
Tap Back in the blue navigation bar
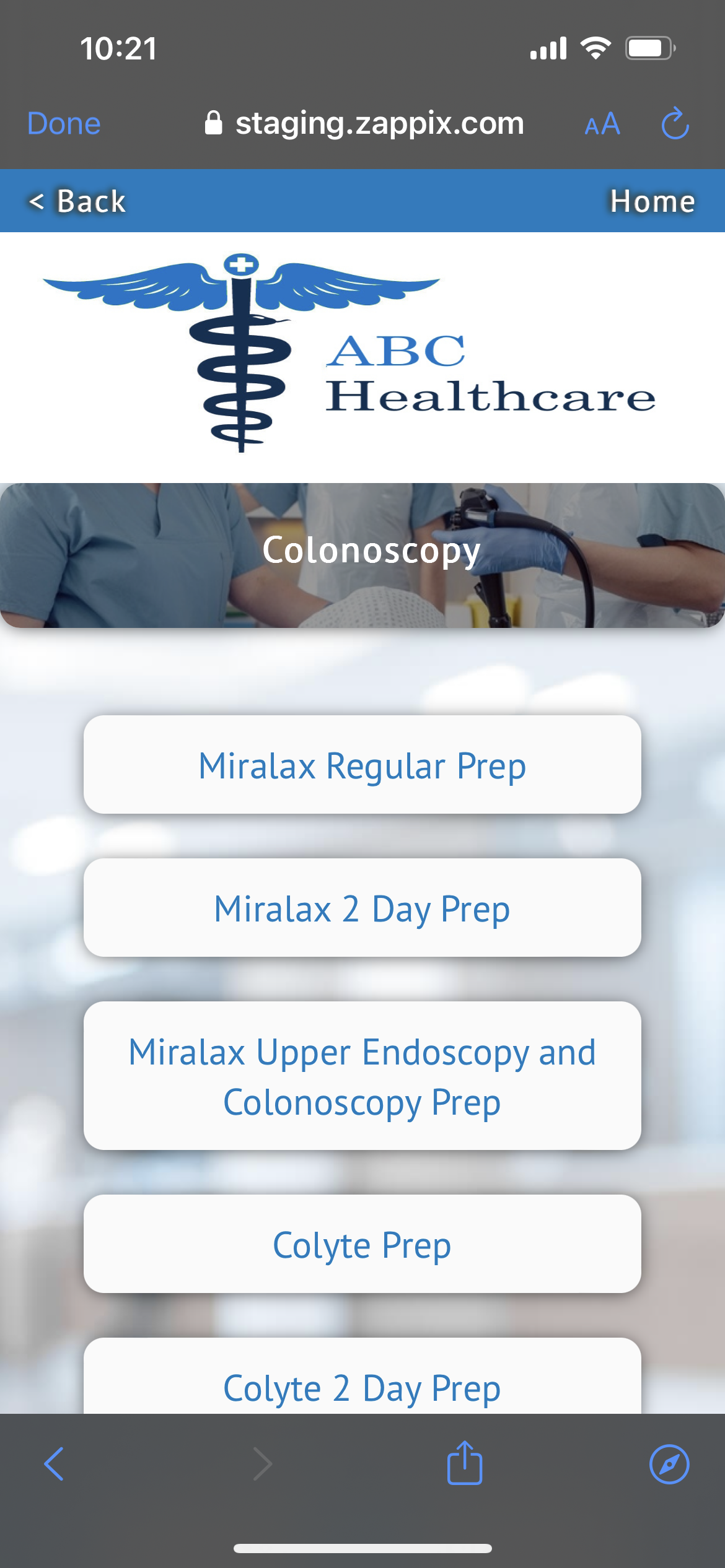[76, 200]
